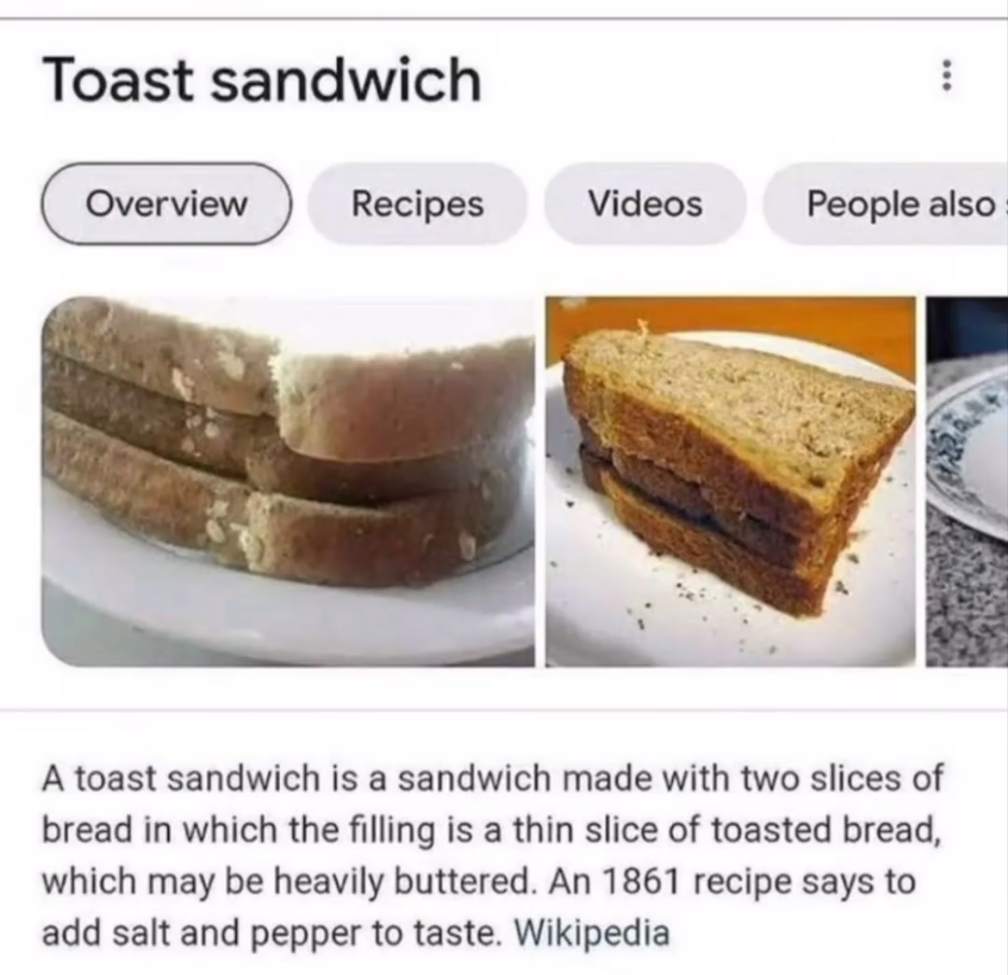Switch to the Videos chip
This screenshot has width=1008, height=975.
pyautogui.click(x=645, y=204)
